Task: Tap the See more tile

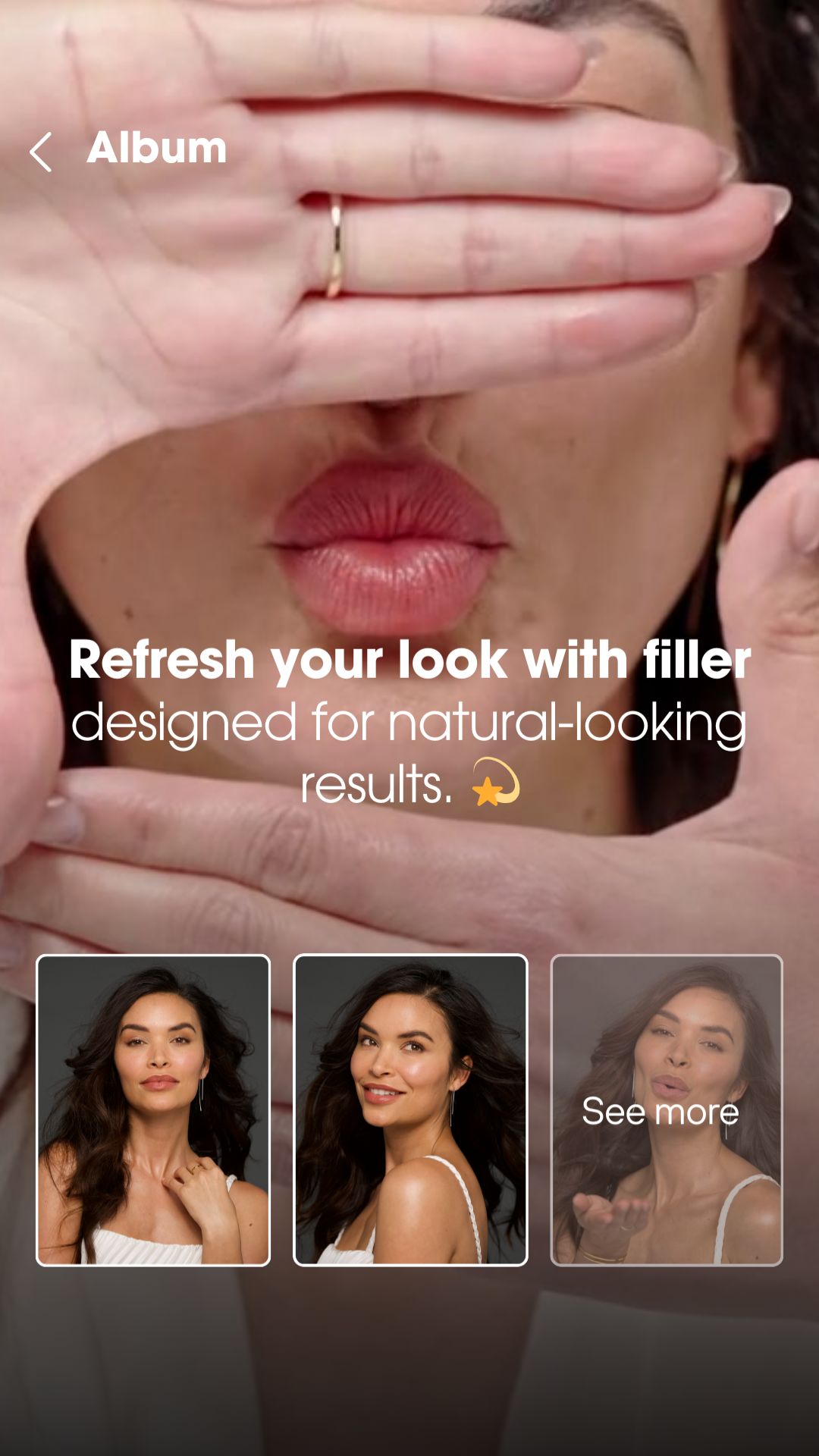Action: [x=666, y=1109]
